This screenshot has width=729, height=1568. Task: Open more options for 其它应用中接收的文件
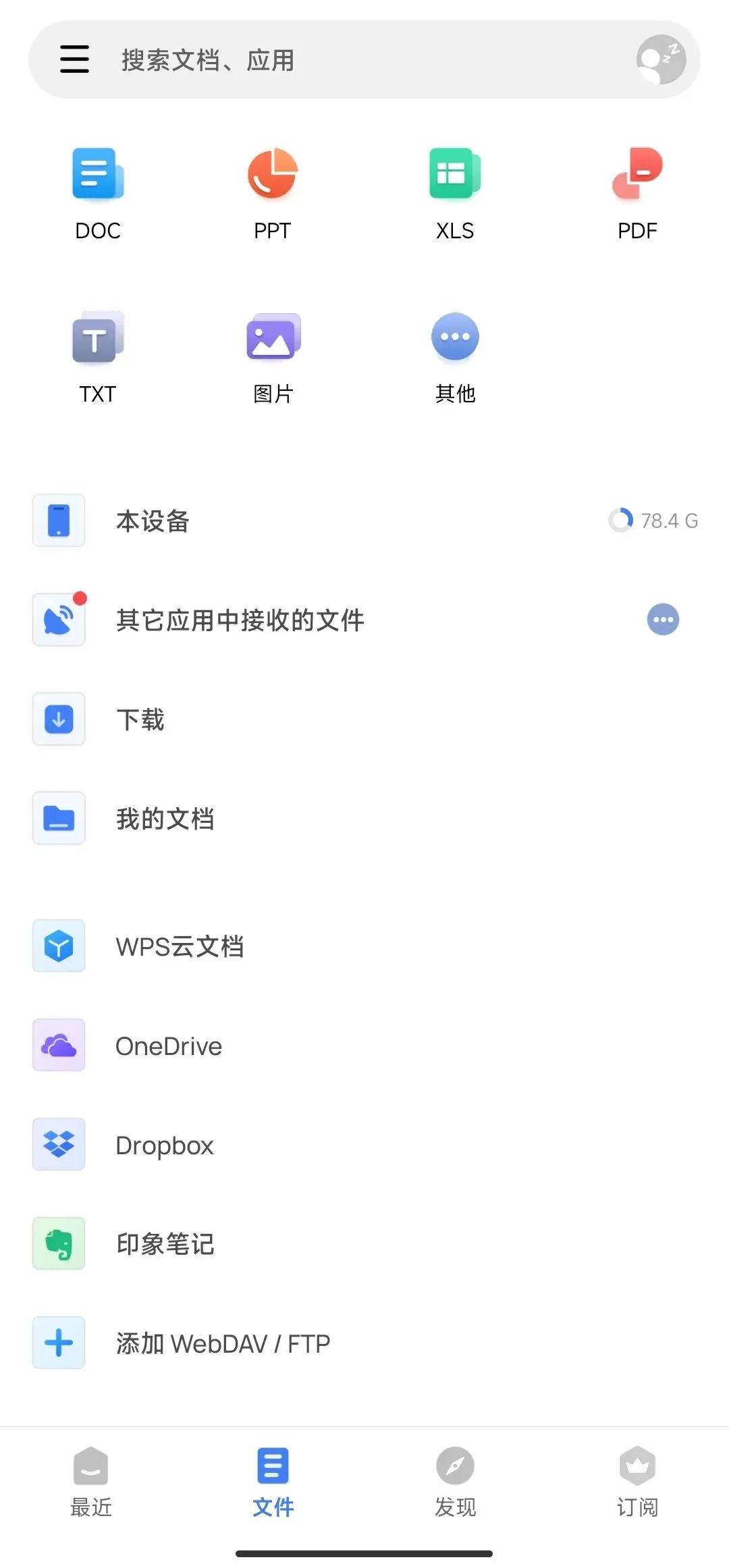pos(663,620)
